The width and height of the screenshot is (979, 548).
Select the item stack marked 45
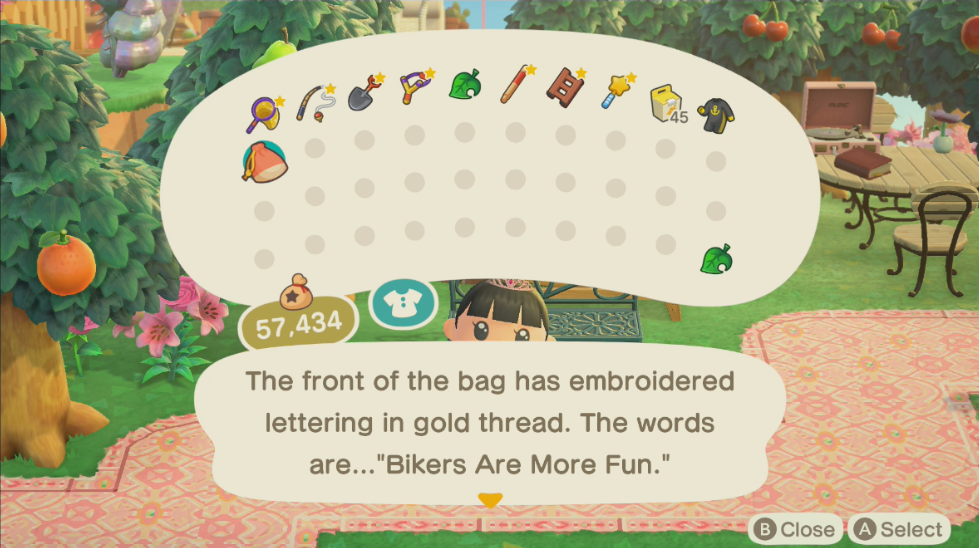(667, 103)
